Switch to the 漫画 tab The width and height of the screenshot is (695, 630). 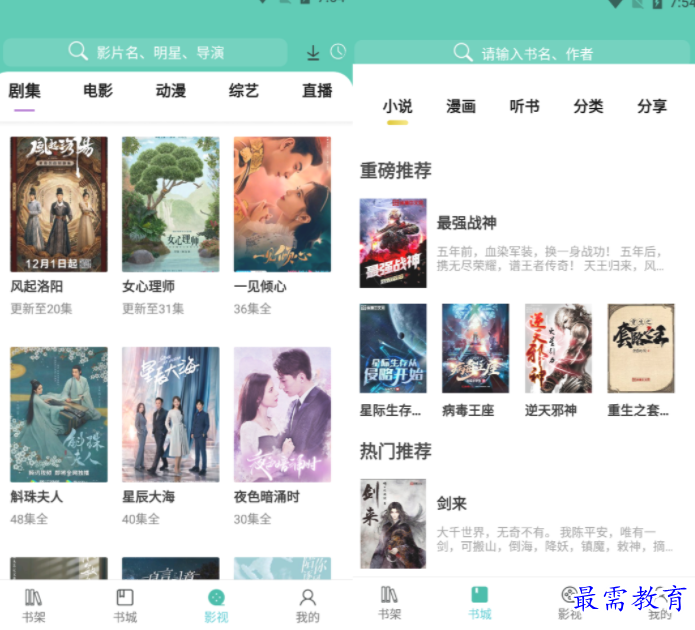click(x=461, y=106)
